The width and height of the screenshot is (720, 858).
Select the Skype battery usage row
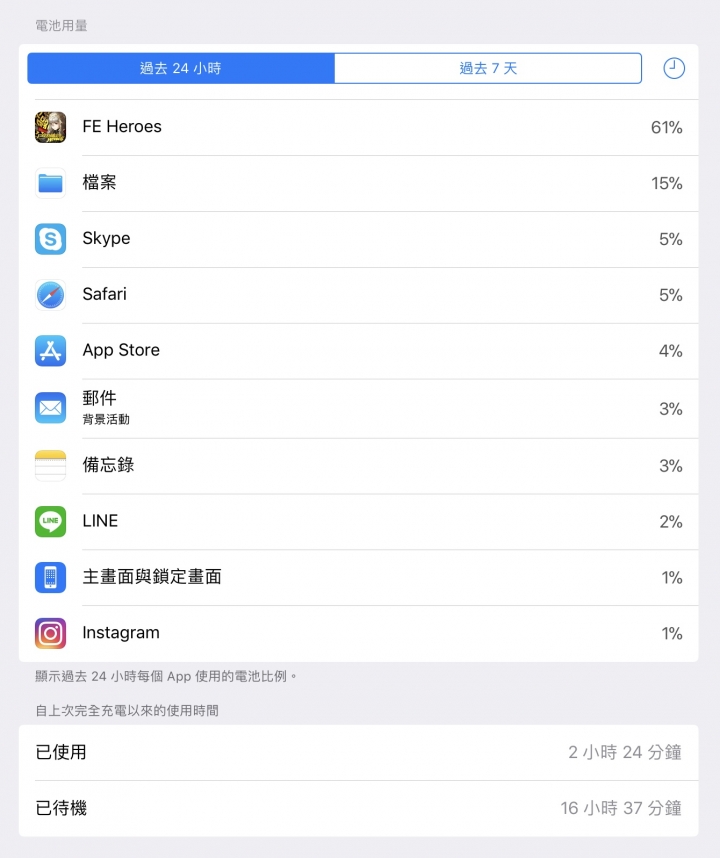358,239
